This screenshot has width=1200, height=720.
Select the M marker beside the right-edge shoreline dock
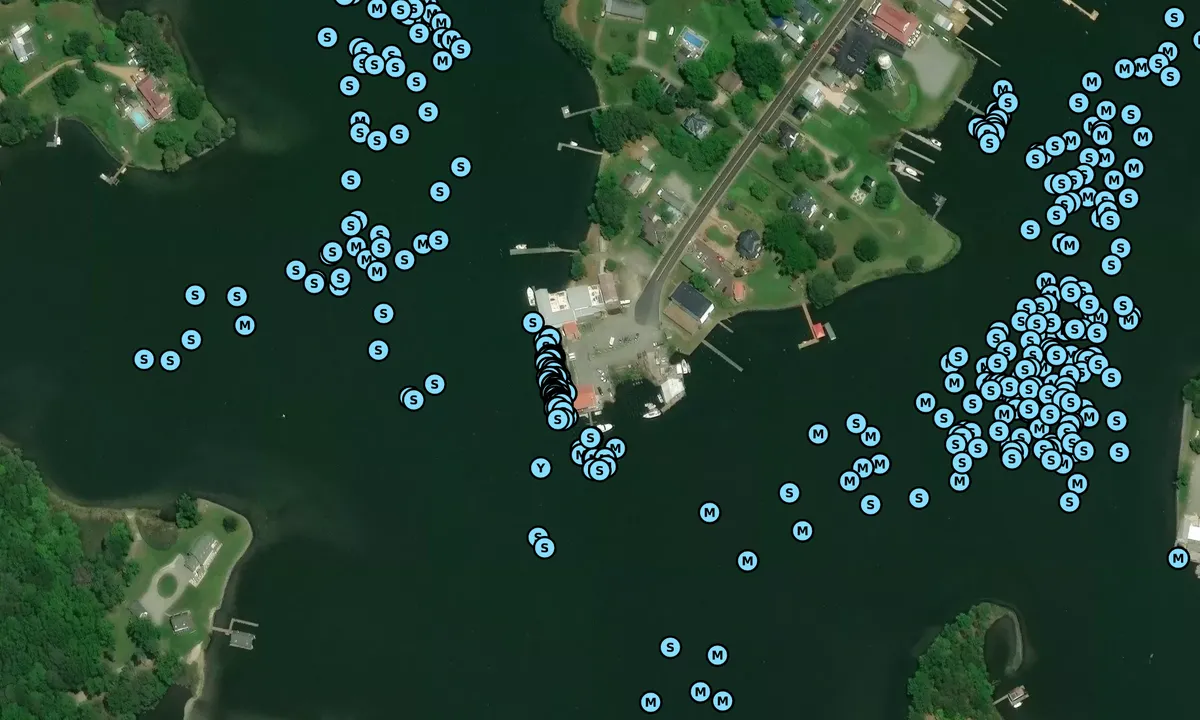(x=1178, y=558)
